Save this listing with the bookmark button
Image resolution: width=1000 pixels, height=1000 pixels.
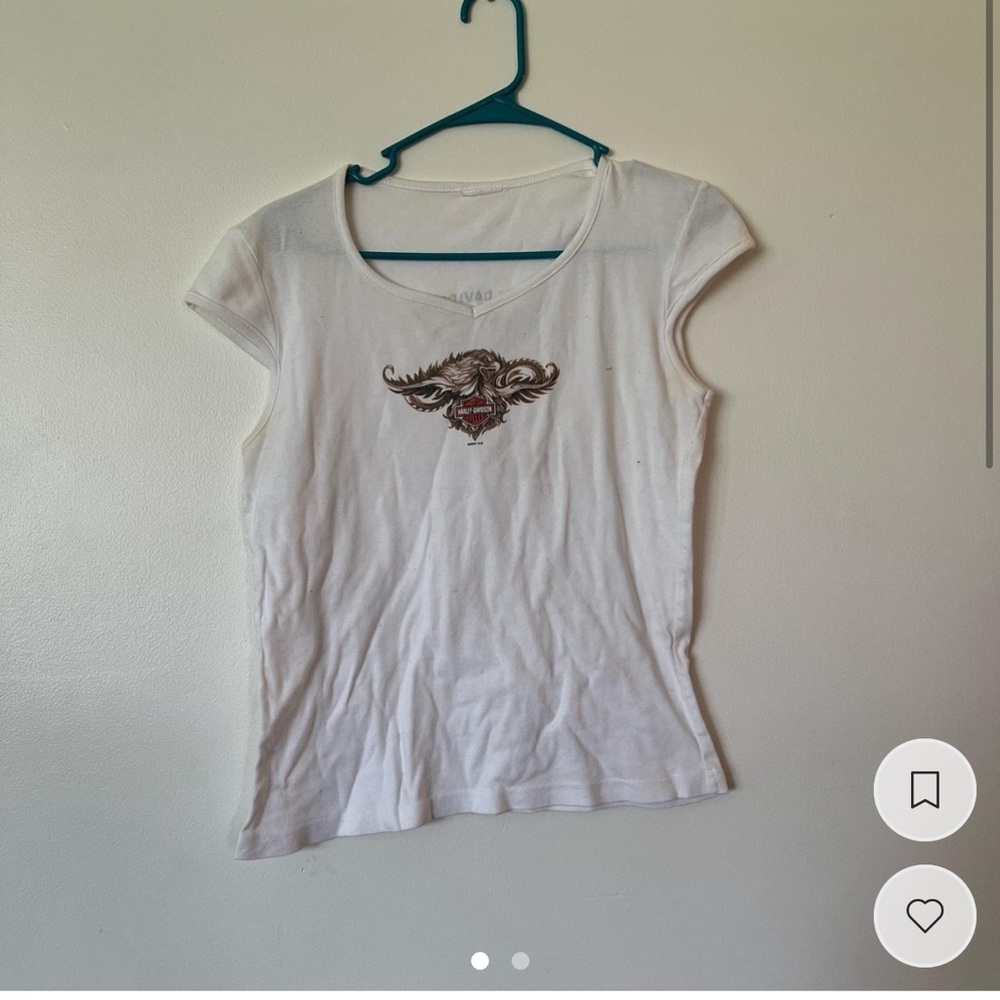coord(924,790)
